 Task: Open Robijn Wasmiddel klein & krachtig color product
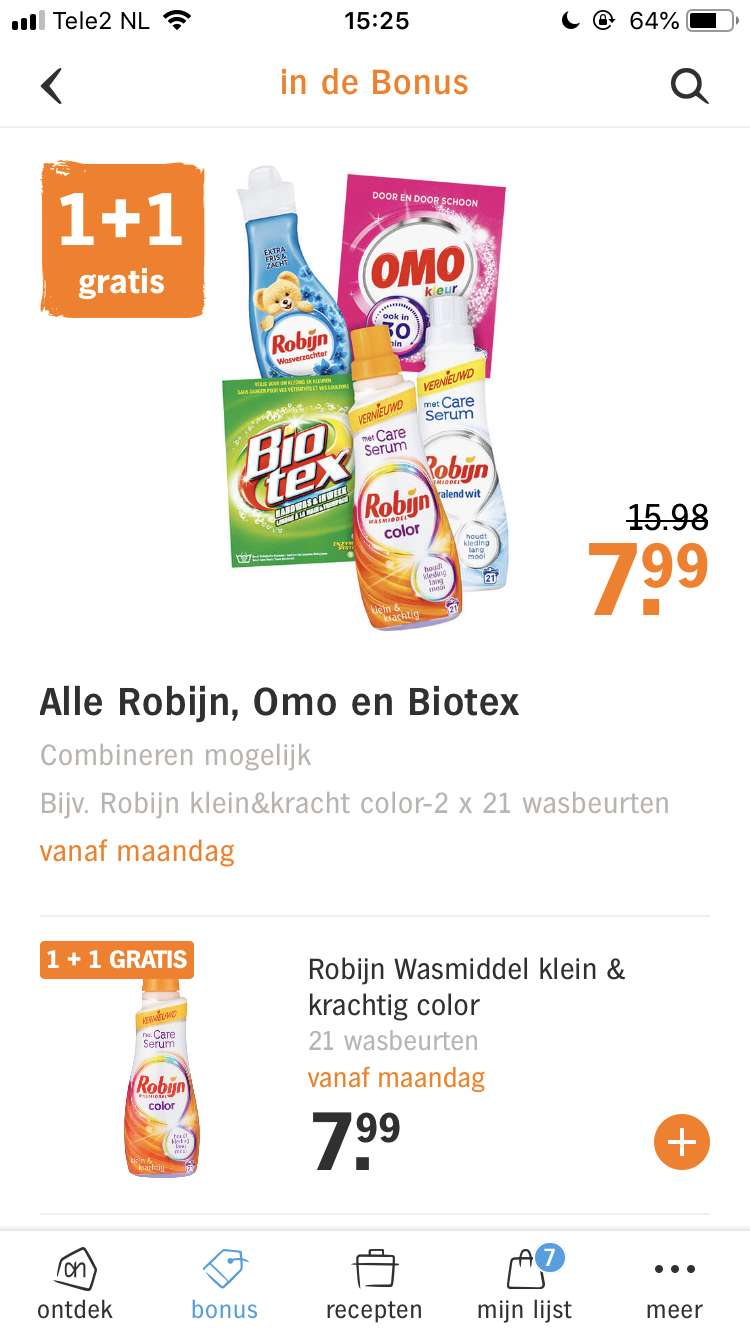click(466, 987)
